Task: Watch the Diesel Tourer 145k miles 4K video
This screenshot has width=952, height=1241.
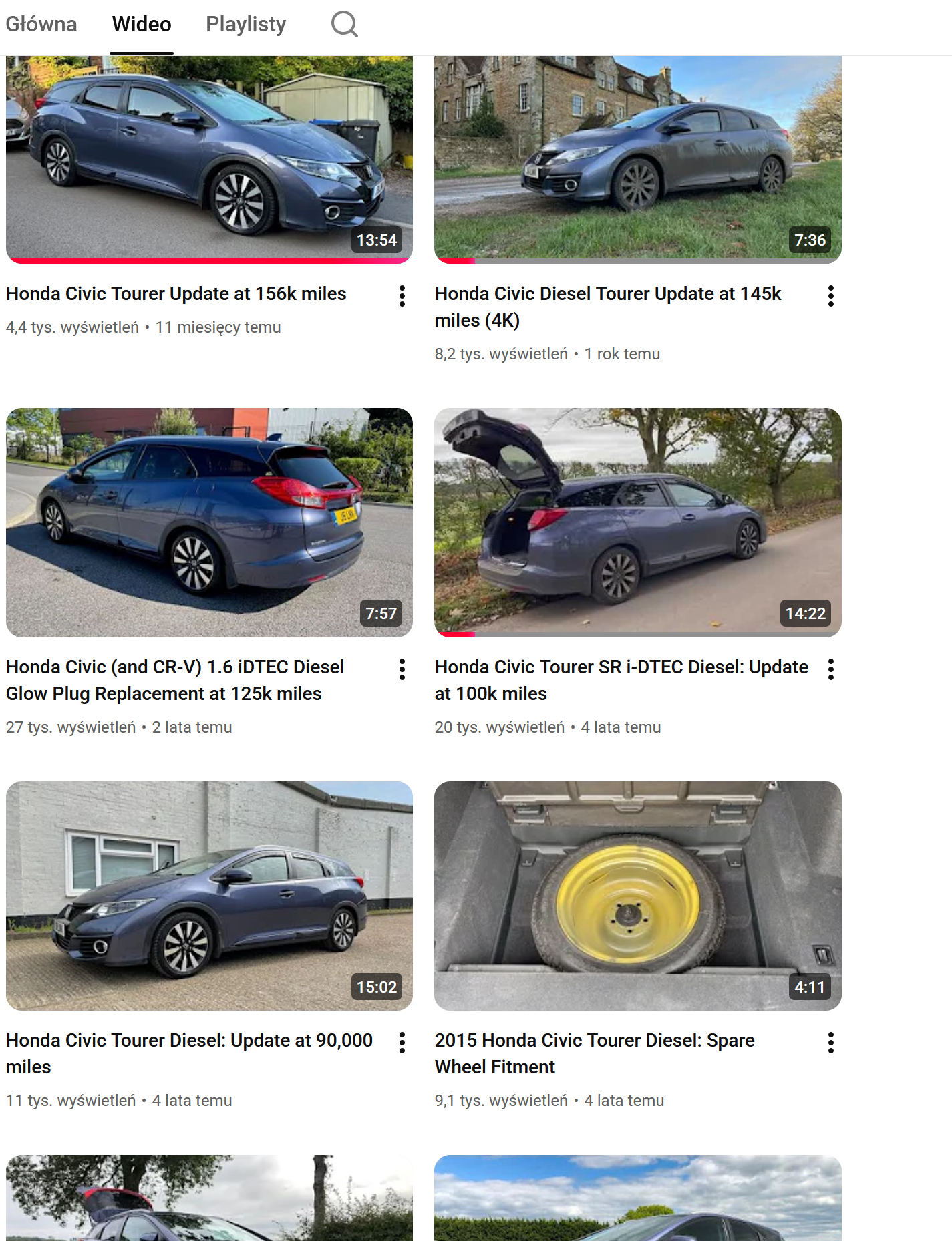Action: (637, 159)
